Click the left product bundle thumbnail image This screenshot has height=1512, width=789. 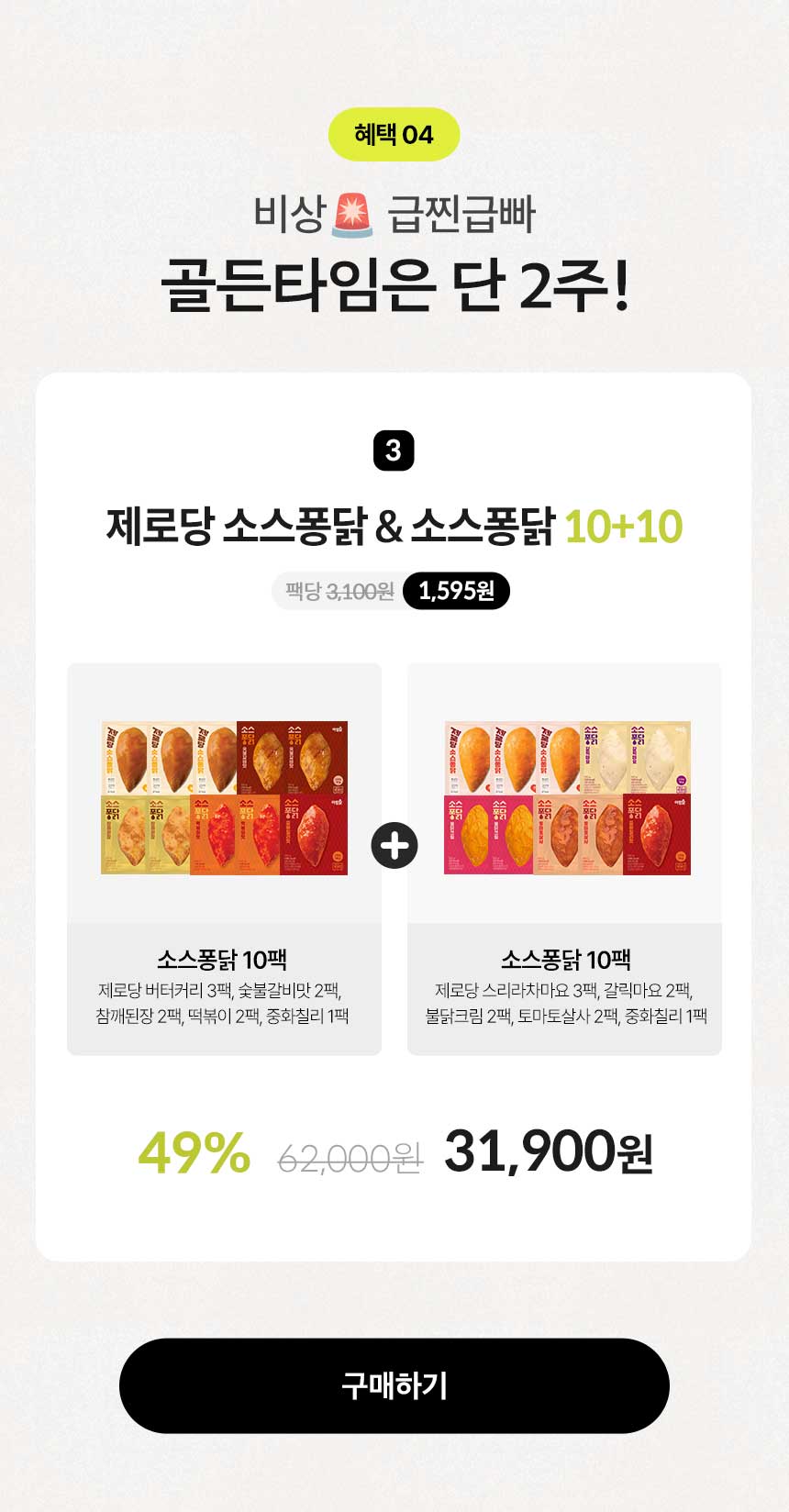click(225, 798)
